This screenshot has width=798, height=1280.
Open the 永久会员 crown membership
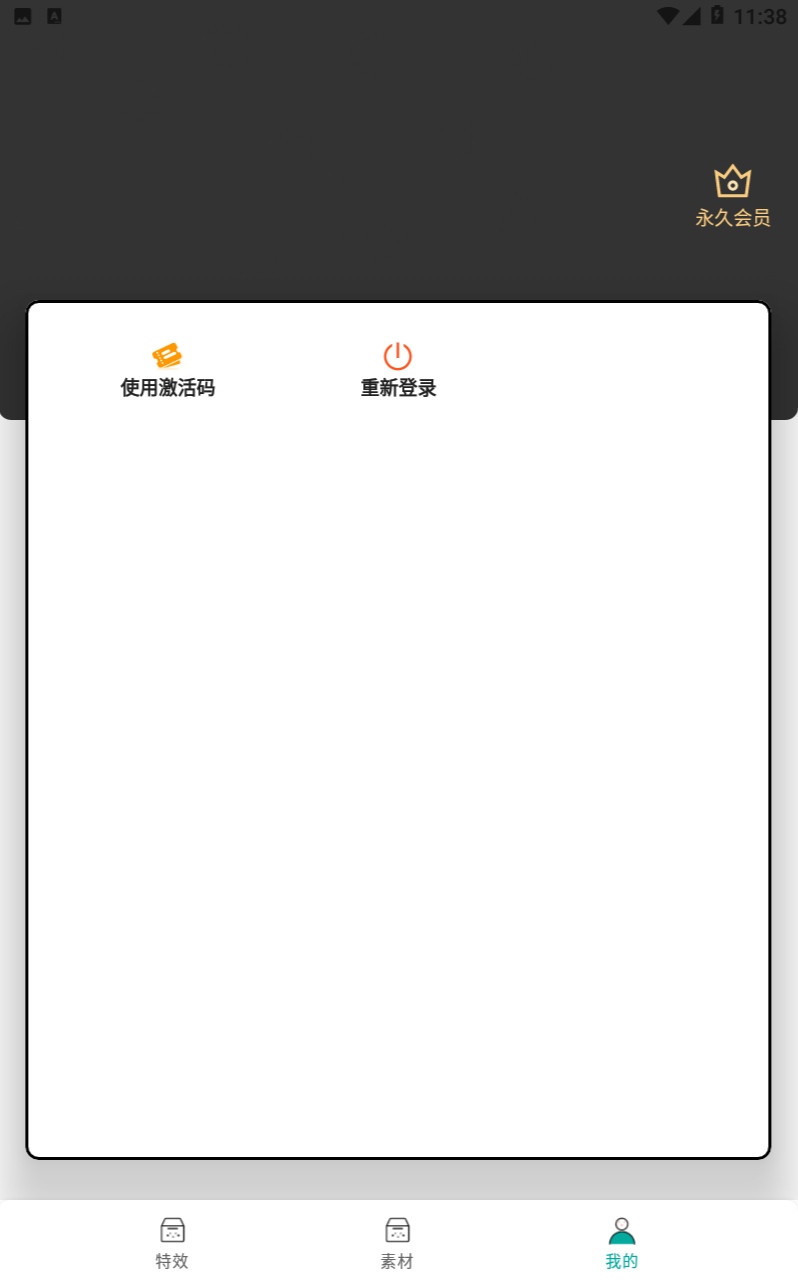(x=733, y=197)
